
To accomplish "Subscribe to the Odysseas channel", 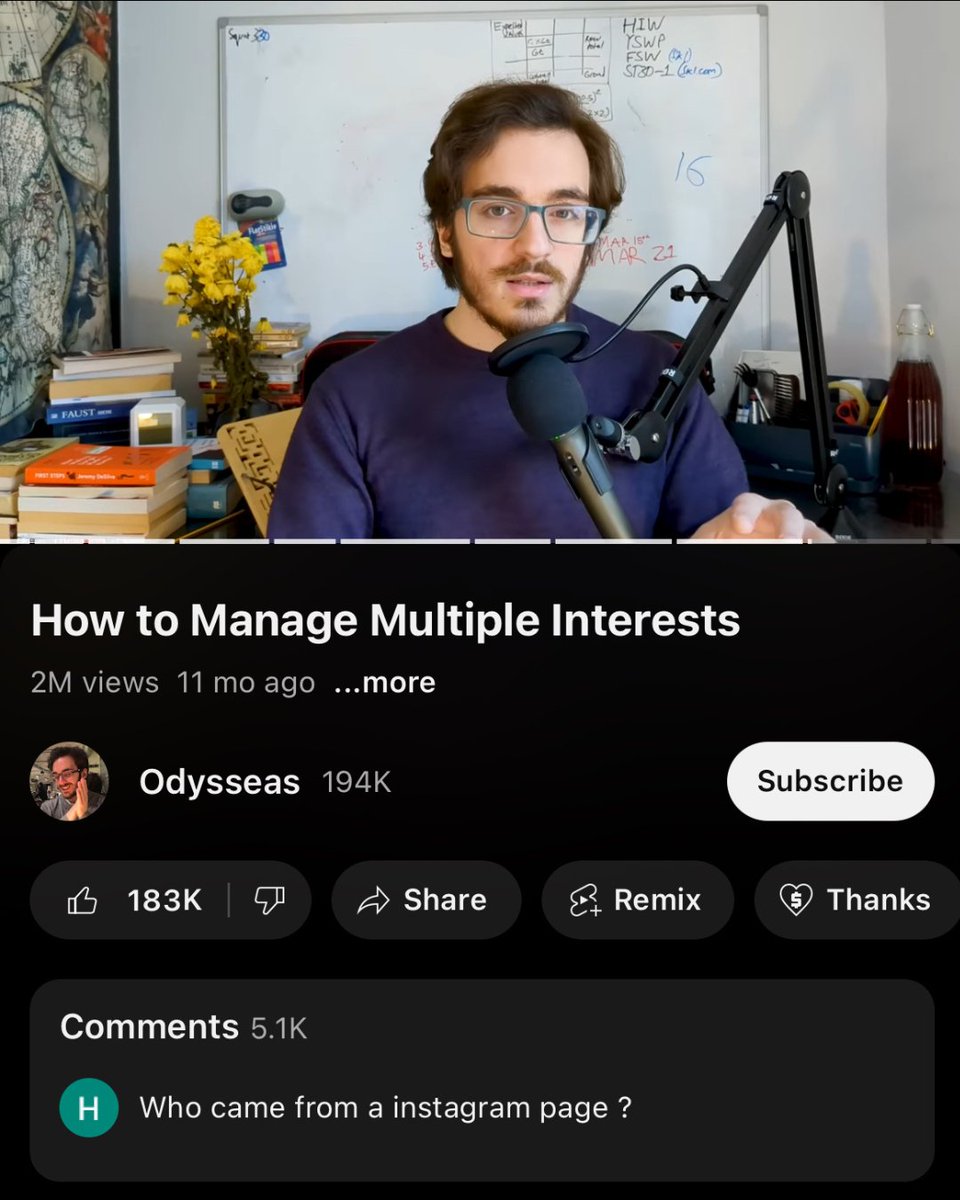I will (x=829, y=781).
